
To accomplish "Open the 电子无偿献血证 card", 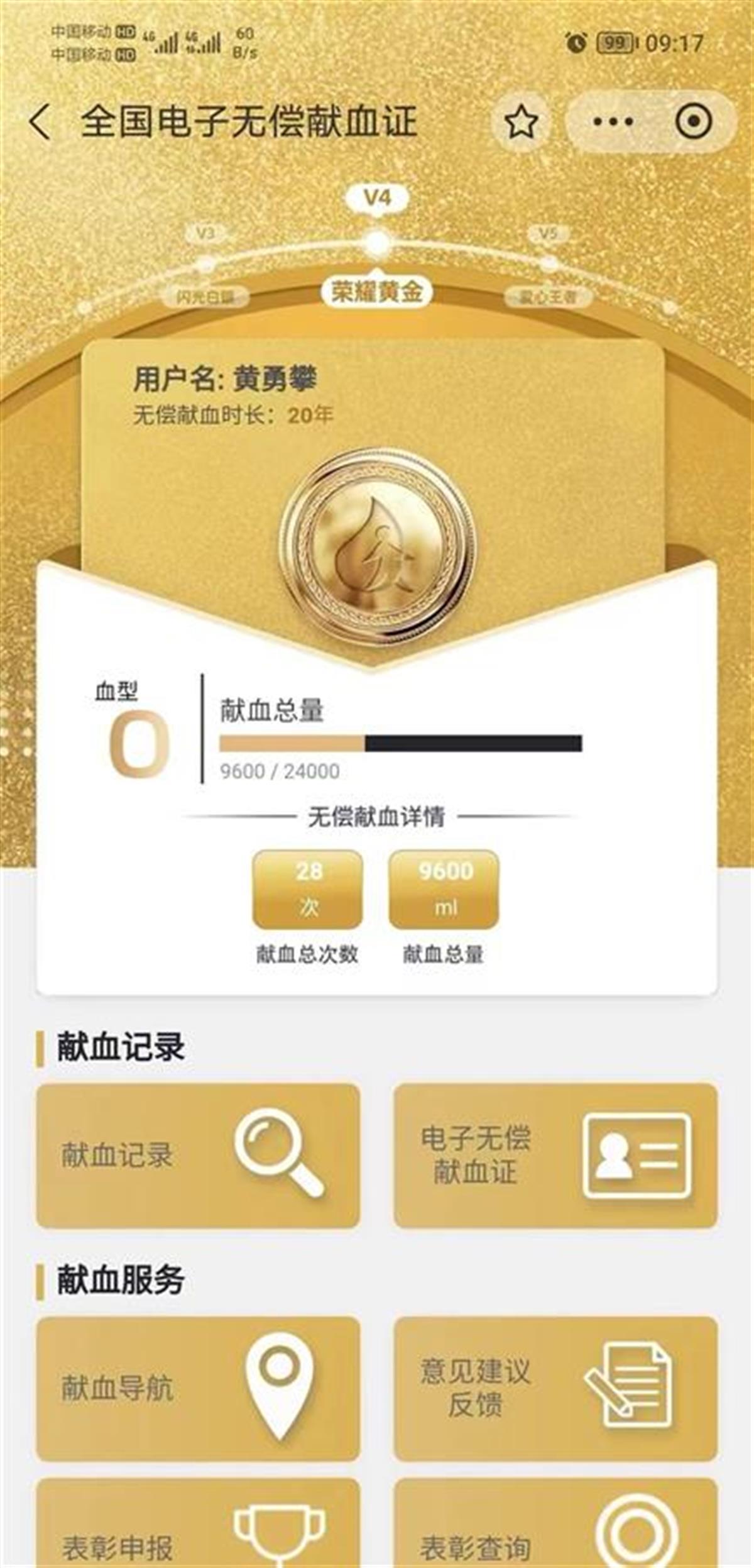I will (555, 1155).
